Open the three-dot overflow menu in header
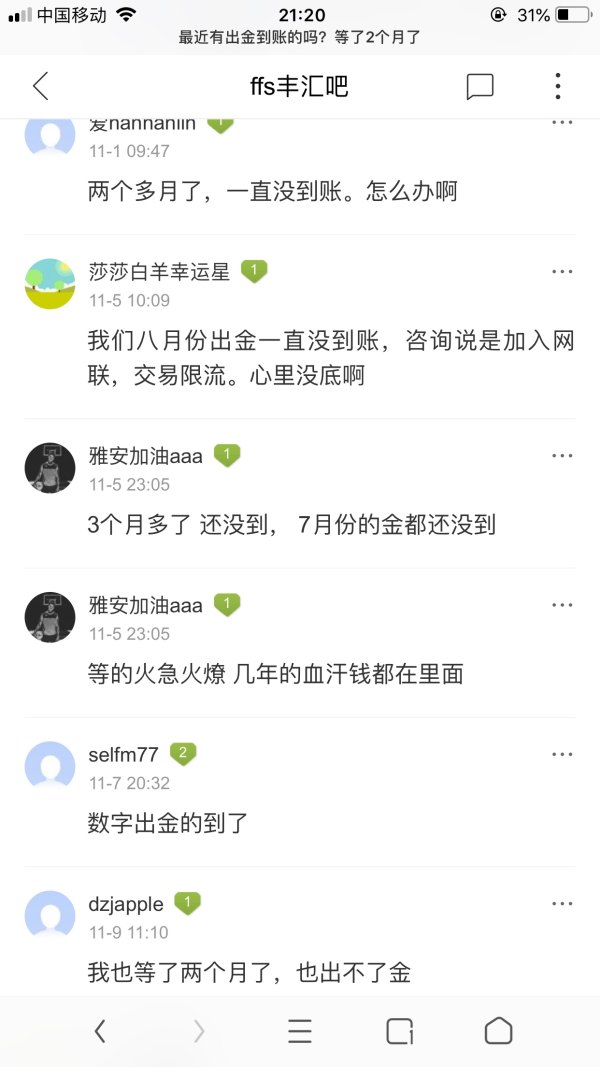Viewport: 600px width, 1067px height. pyautogui.click(x=558, y=86)
